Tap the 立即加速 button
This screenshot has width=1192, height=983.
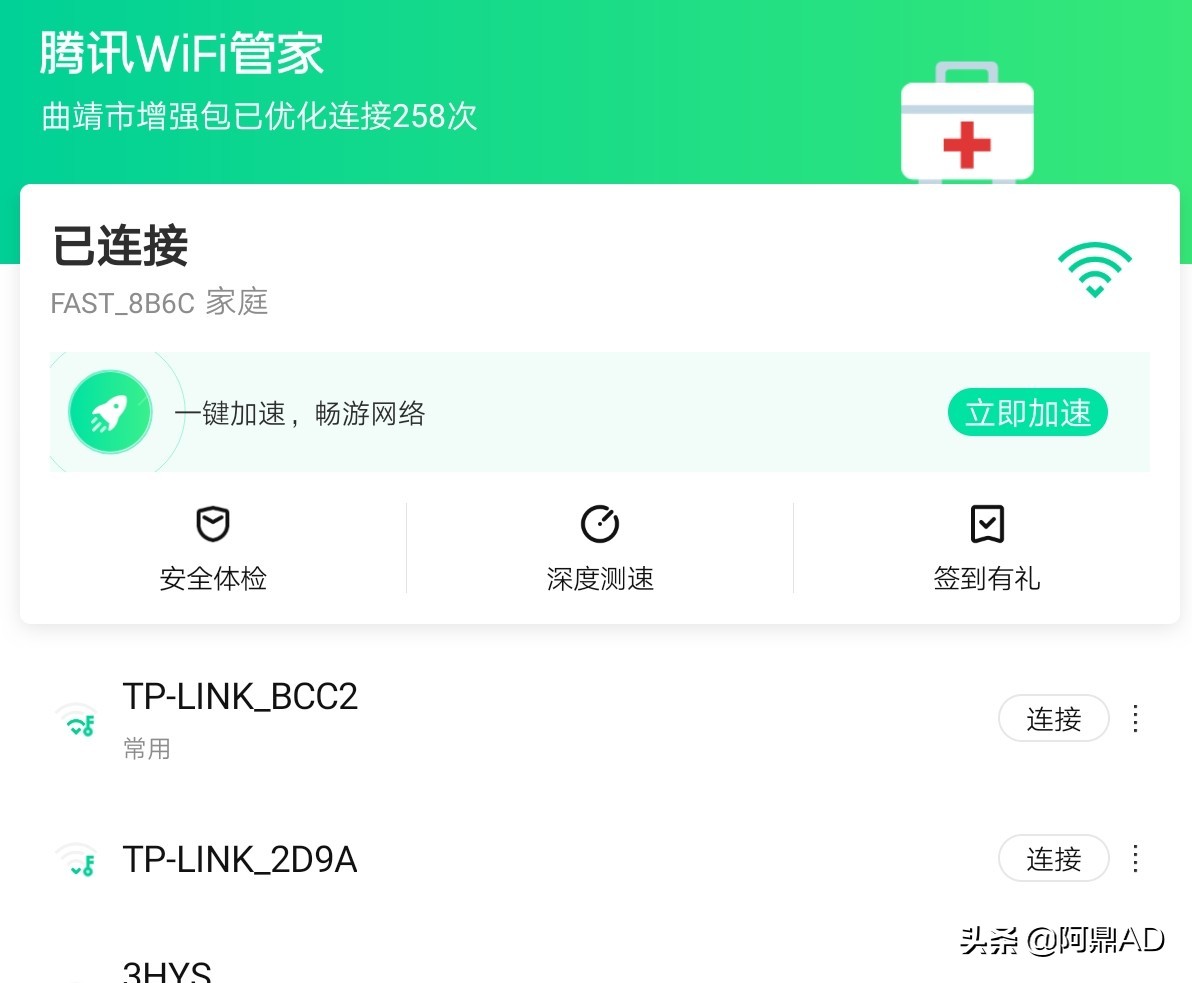pos(1027,413)
